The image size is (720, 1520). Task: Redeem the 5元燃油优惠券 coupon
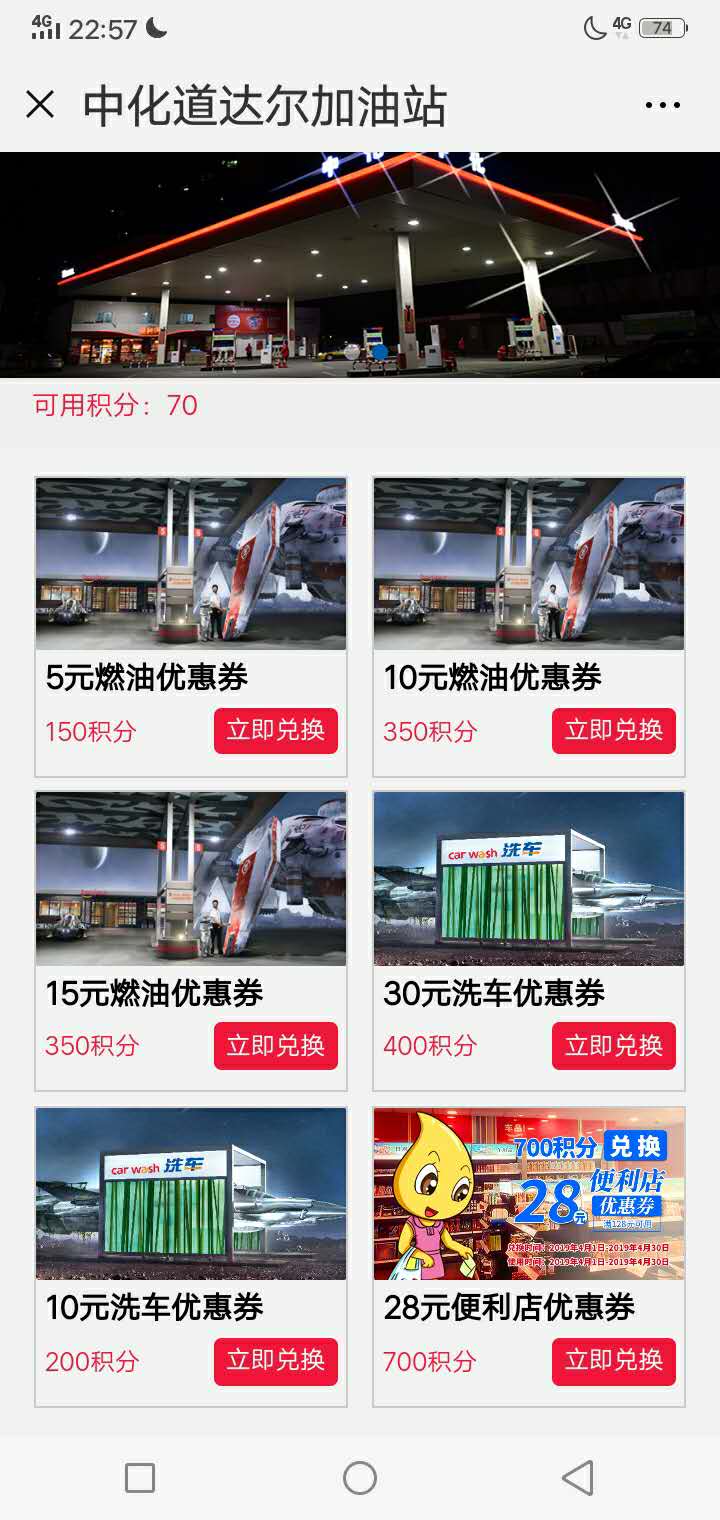coord(275,731)
